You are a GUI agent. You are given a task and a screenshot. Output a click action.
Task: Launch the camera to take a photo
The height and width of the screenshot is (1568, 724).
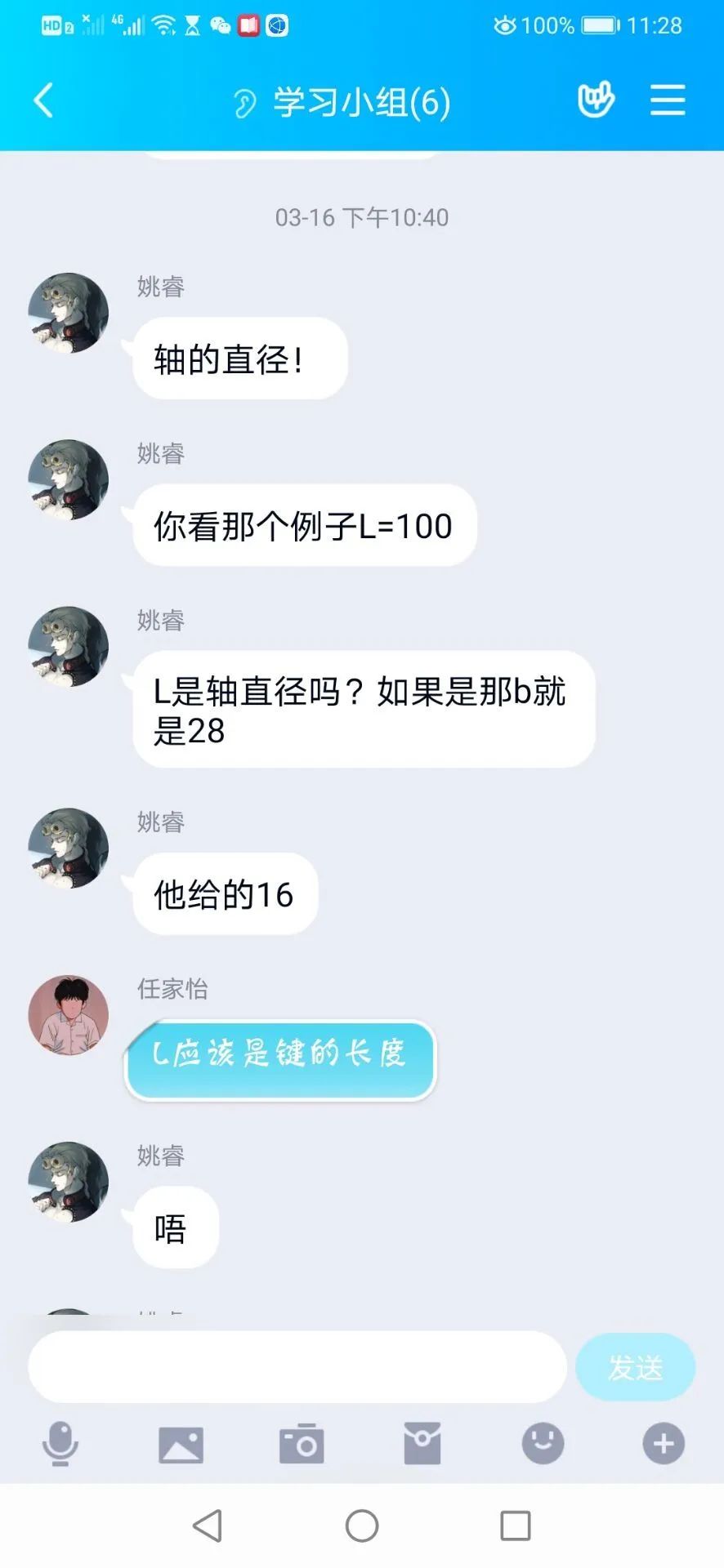(x=302, y=1444)
